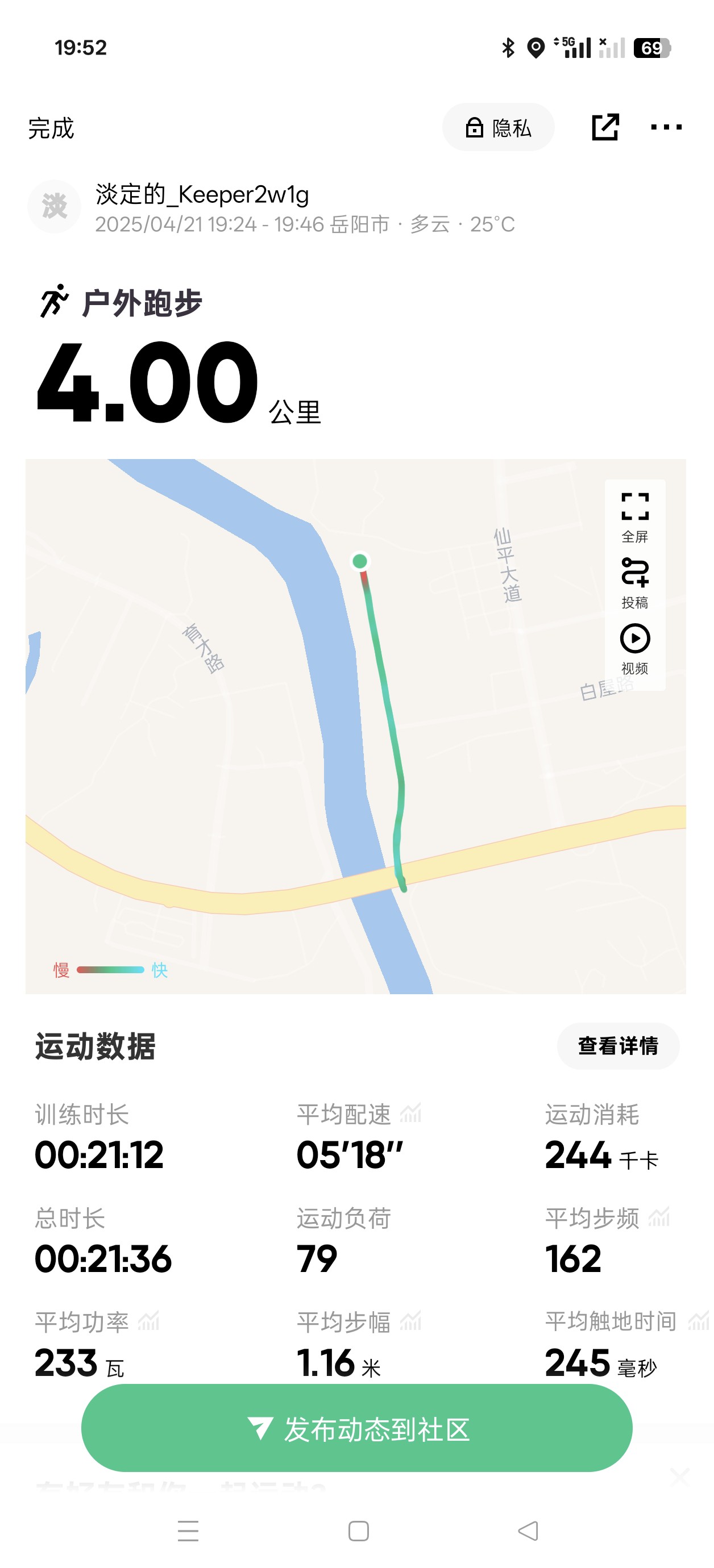Open the 淡定的_Keeper2w1g profile avatar
This screenshot has width=714, height=1568.
pyautogui.click(x=55, y=206)
